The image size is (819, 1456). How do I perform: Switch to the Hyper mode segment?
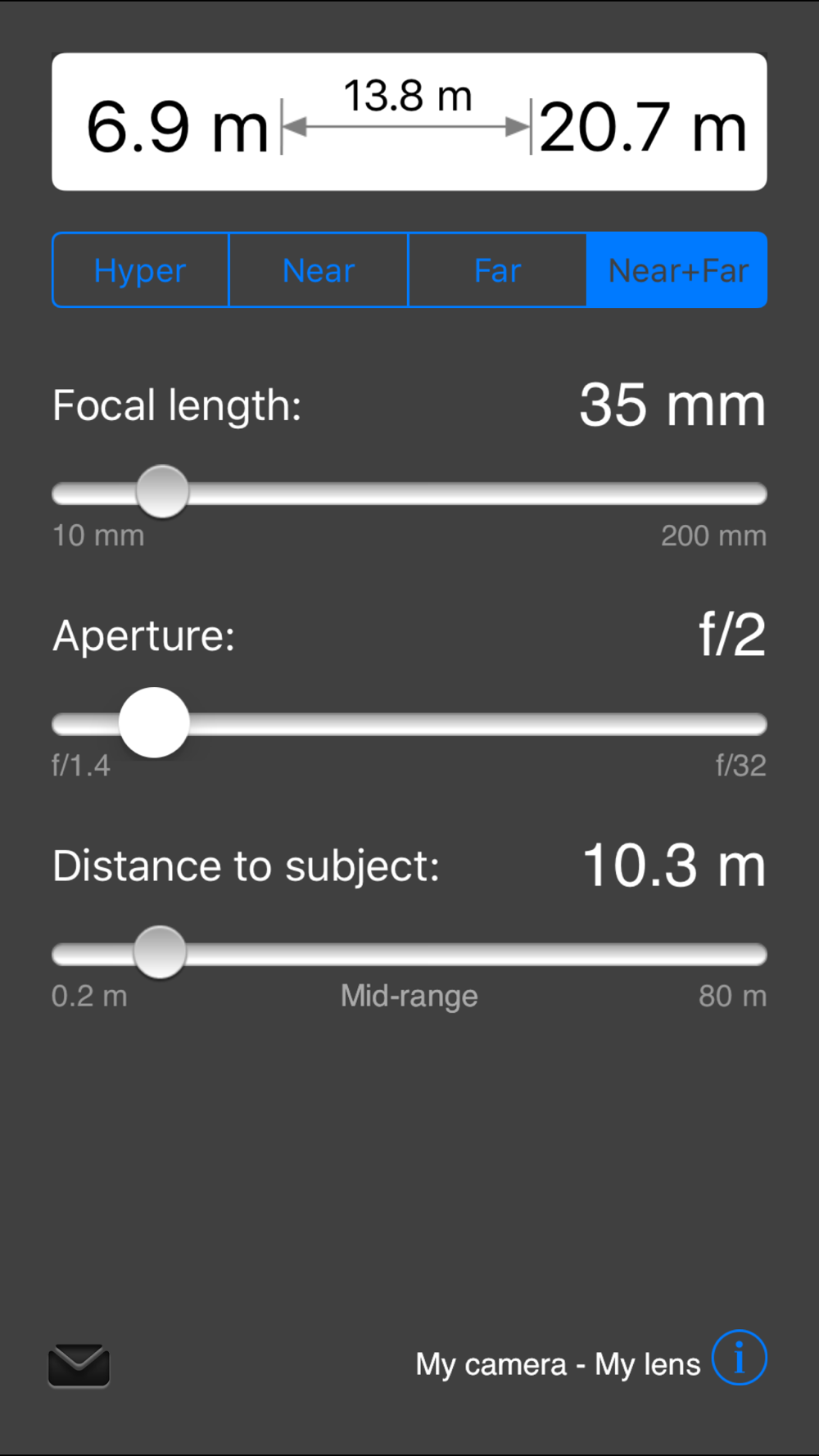pos(140,270)
